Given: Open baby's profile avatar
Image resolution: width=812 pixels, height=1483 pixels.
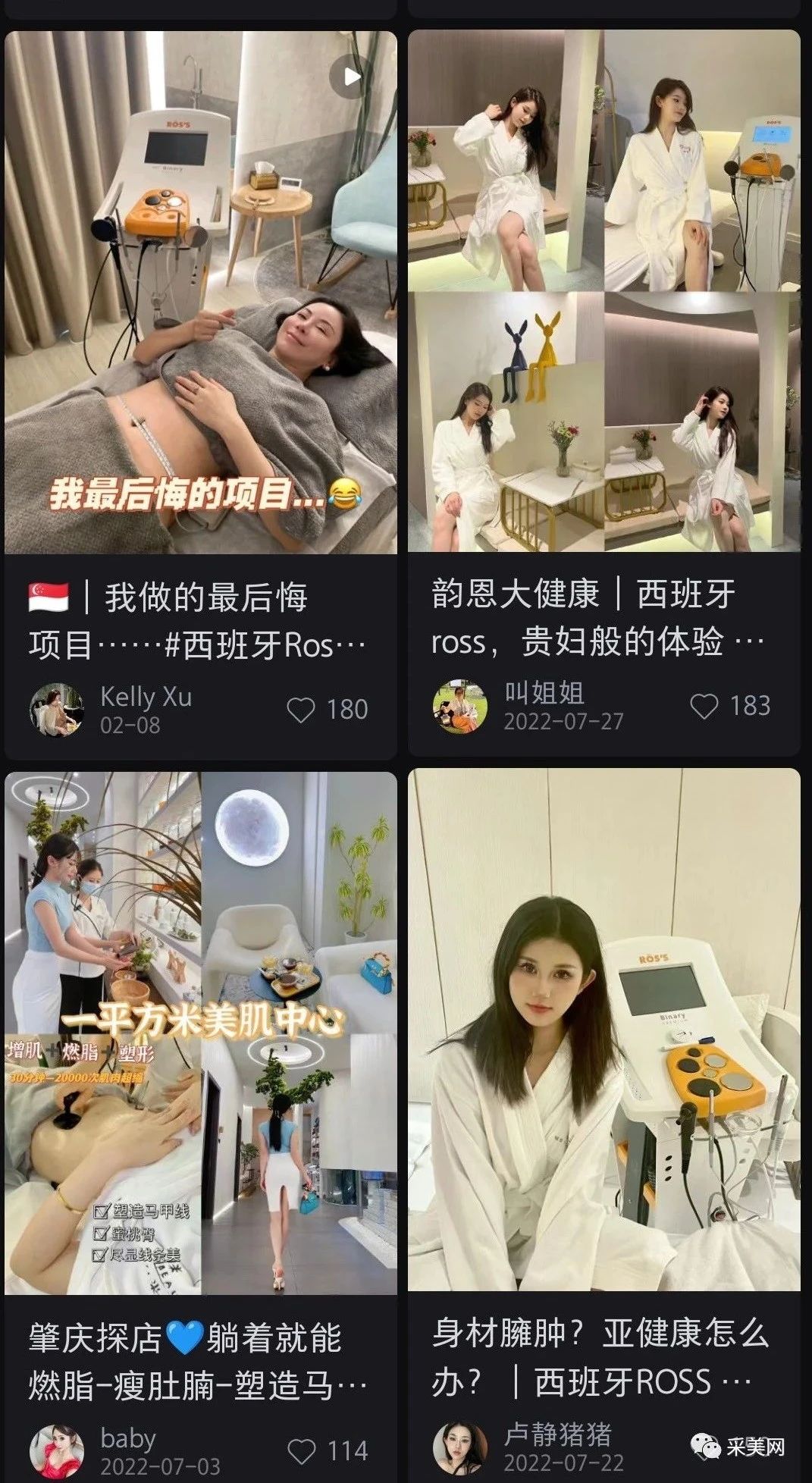Looking at the screenshot, I should [57, 1450].
